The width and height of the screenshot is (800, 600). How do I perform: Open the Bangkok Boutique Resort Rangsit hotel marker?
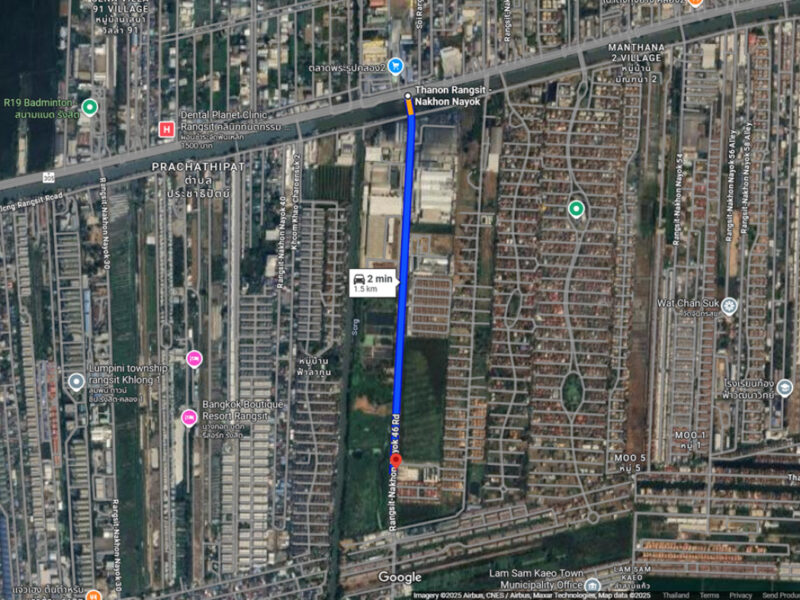tap(188, 417)
